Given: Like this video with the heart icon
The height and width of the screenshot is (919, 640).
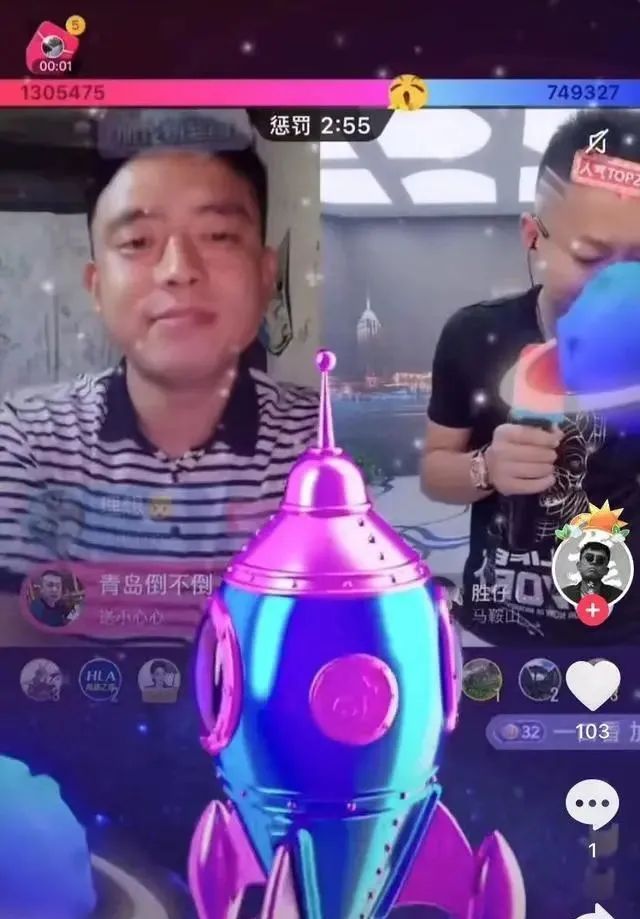Looking at the screenshot, I should point(593,685).
